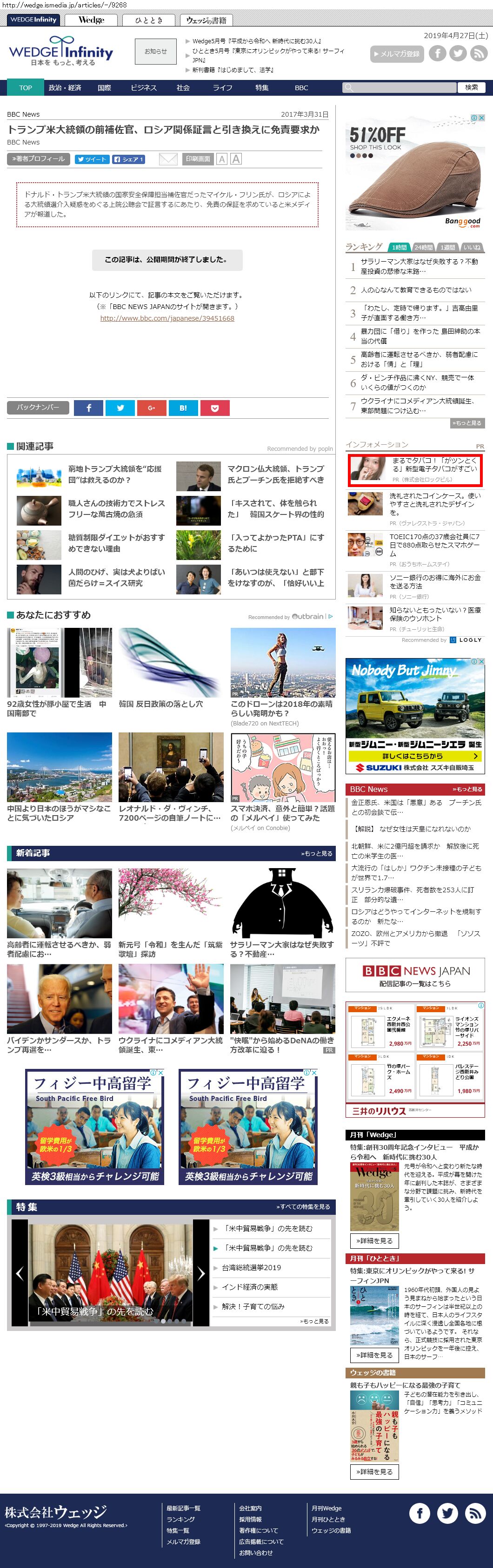Open the header RSS feed icon
Image resolution: width=493 pixels, height=1568 pixels.
[x=479, y=53]
